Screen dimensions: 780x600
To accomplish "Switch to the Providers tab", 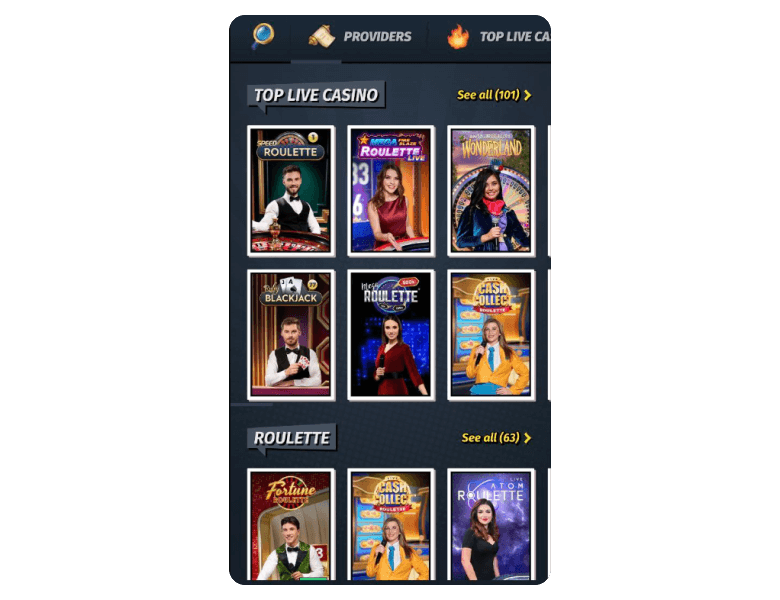I will pos(360,37).
